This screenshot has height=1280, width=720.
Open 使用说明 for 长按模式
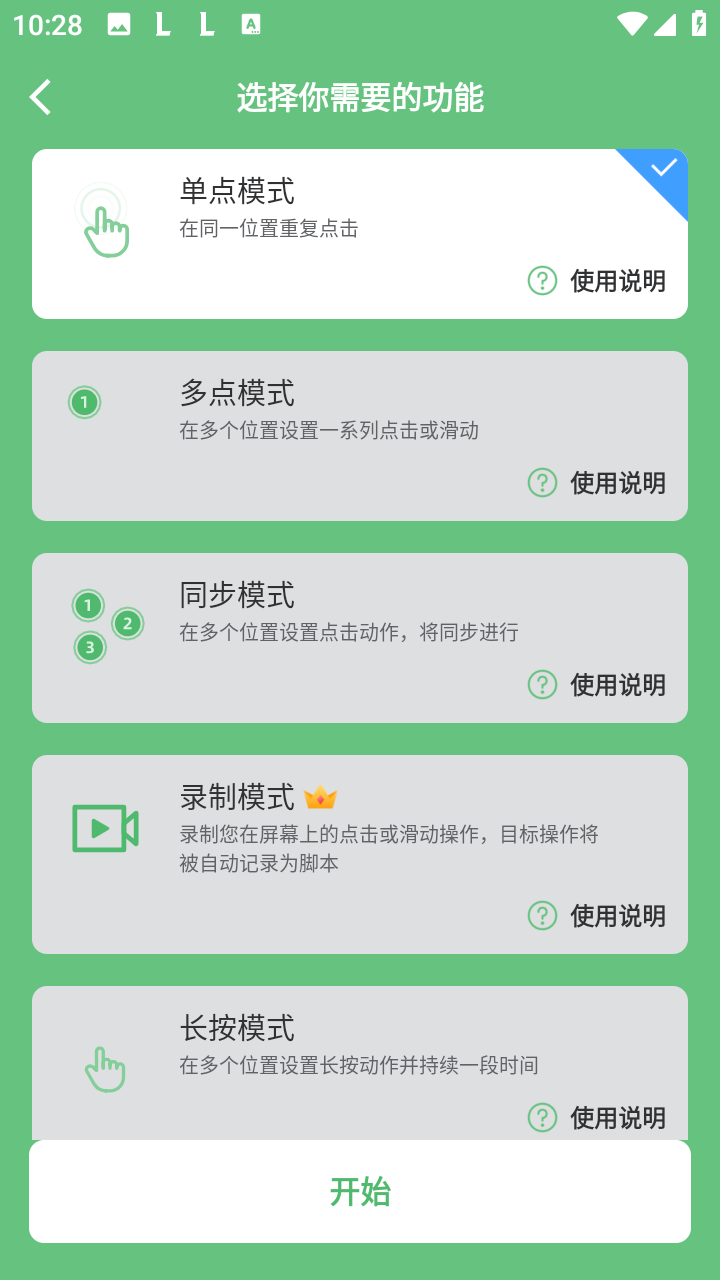point(597,1118)
